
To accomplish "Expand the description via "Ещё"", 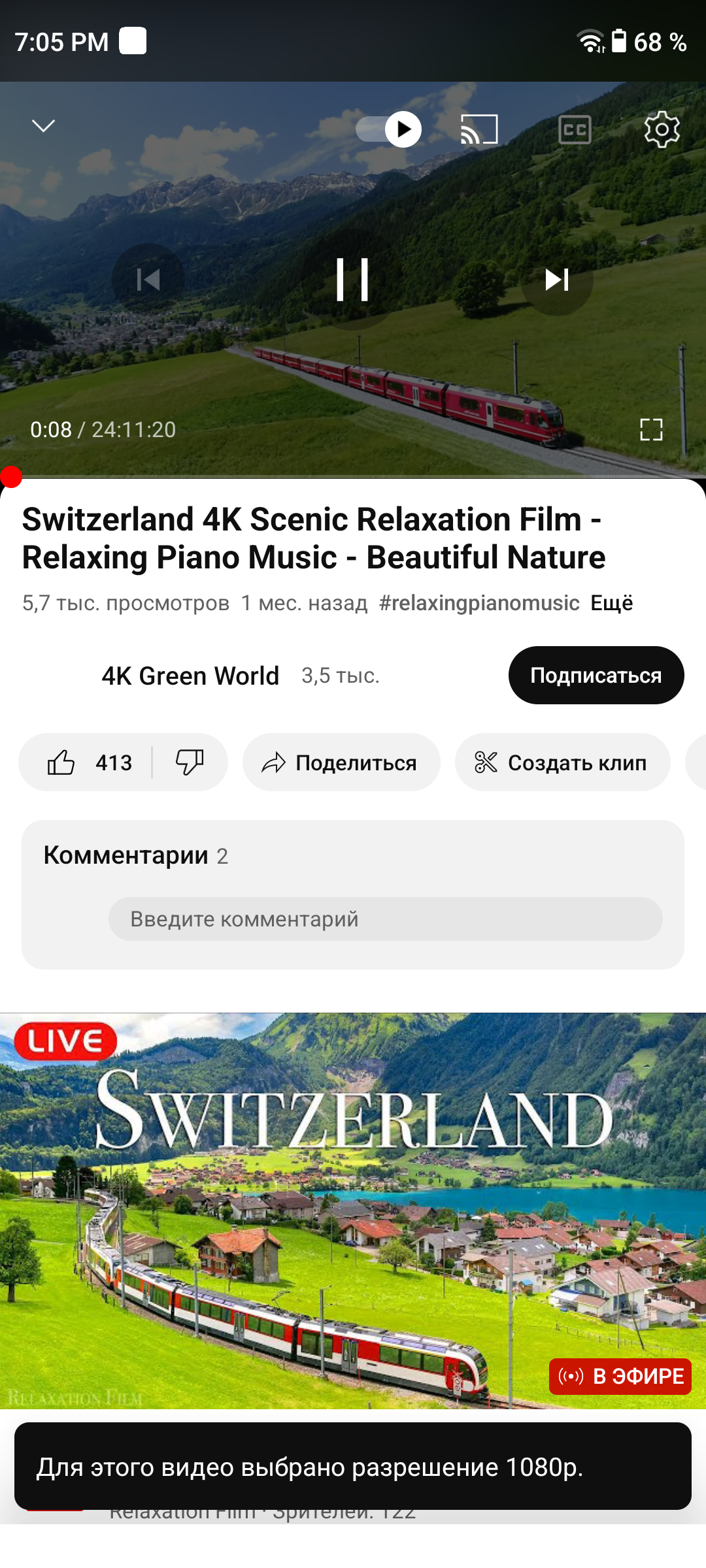I will pos(611,603).
